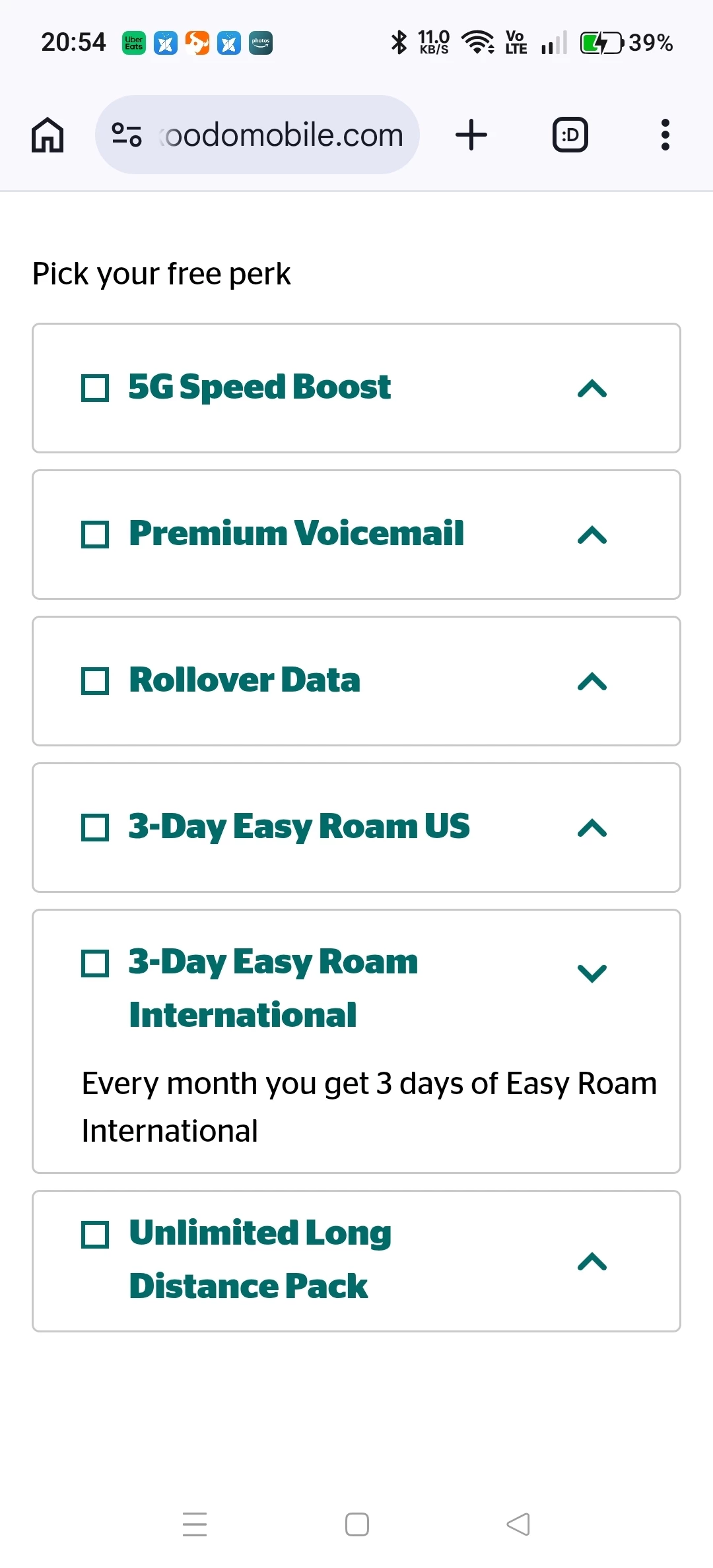Check the 5G Speed Boost perk
The height and width of the screenshot is (1568, 713).
pyautogui.click(x=95, y=388)
